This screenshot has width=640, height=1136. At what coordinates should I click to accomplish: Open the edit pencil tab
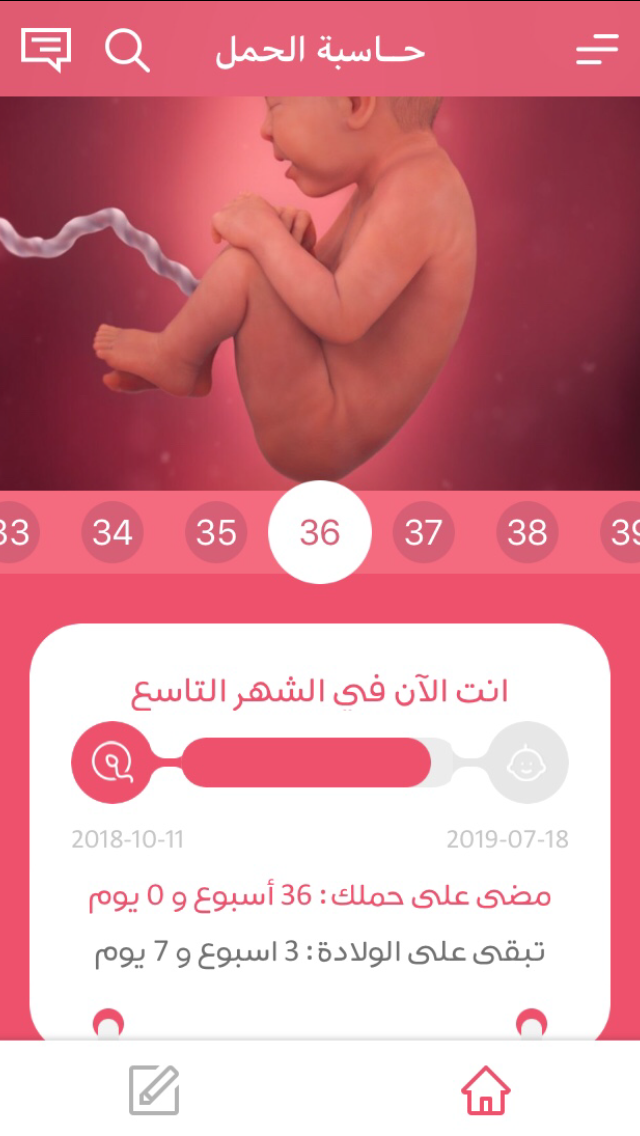click(154, 1089)
